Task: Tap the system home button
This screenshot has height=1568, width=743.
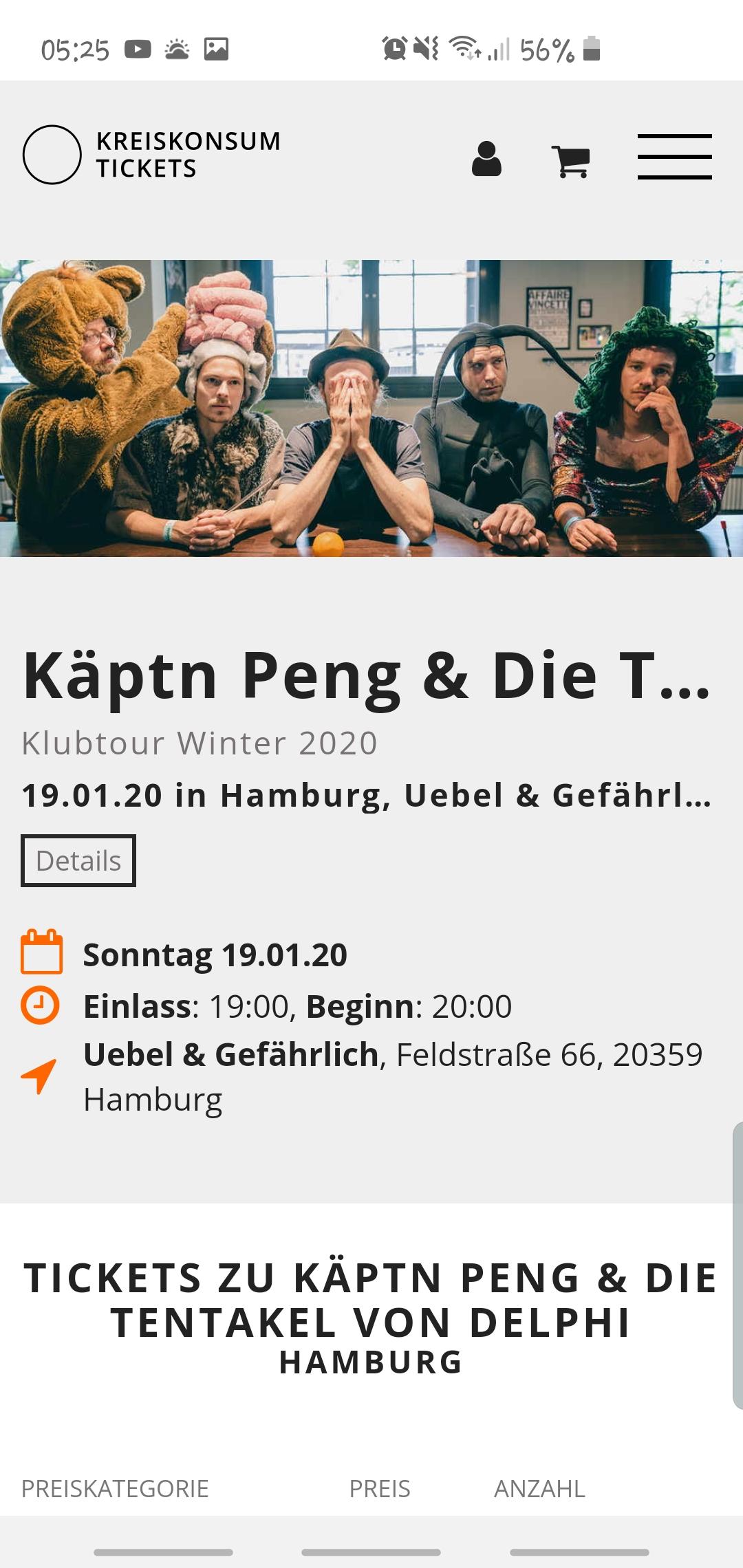Action: [x=371, y=1552]
